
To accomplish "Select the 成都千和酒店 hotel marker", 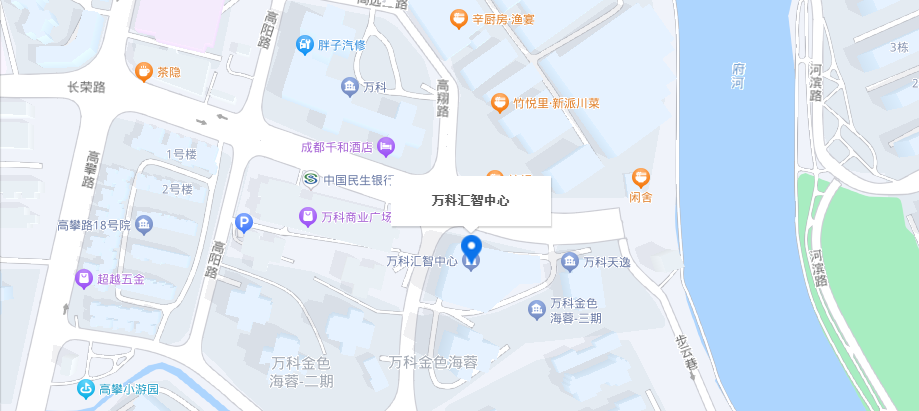I will coord(386,147).
